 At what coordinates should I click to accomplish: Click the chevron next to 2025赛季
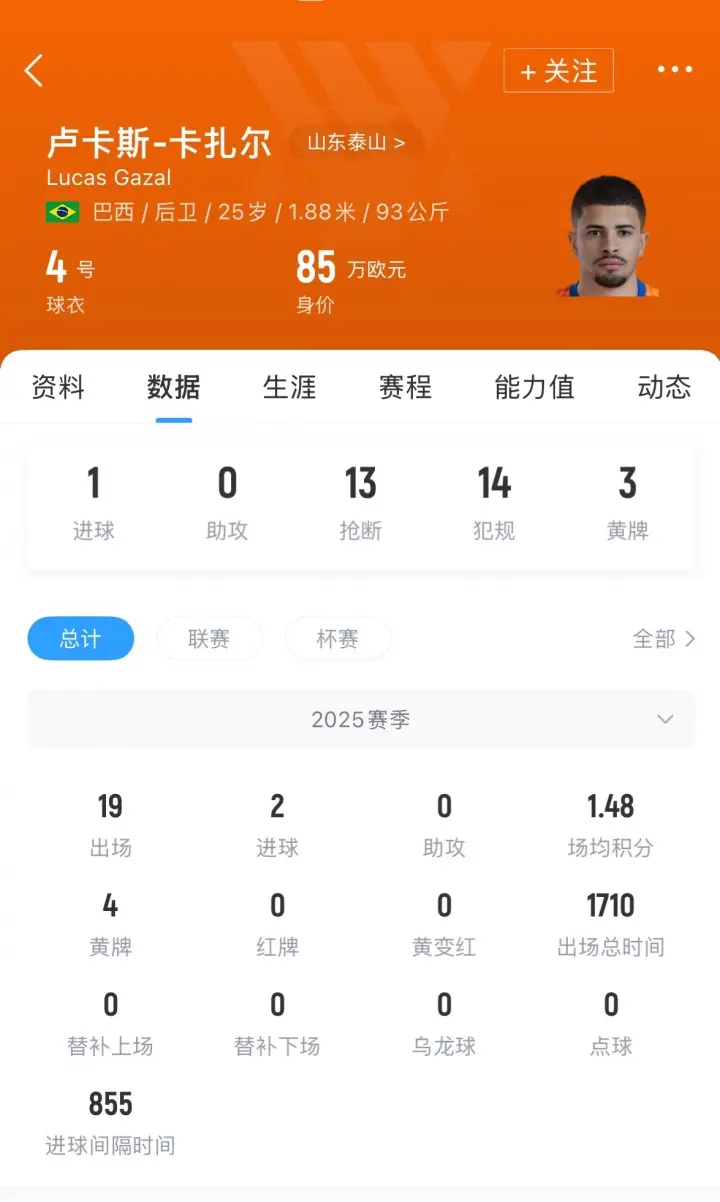click(x=663, y=719)
